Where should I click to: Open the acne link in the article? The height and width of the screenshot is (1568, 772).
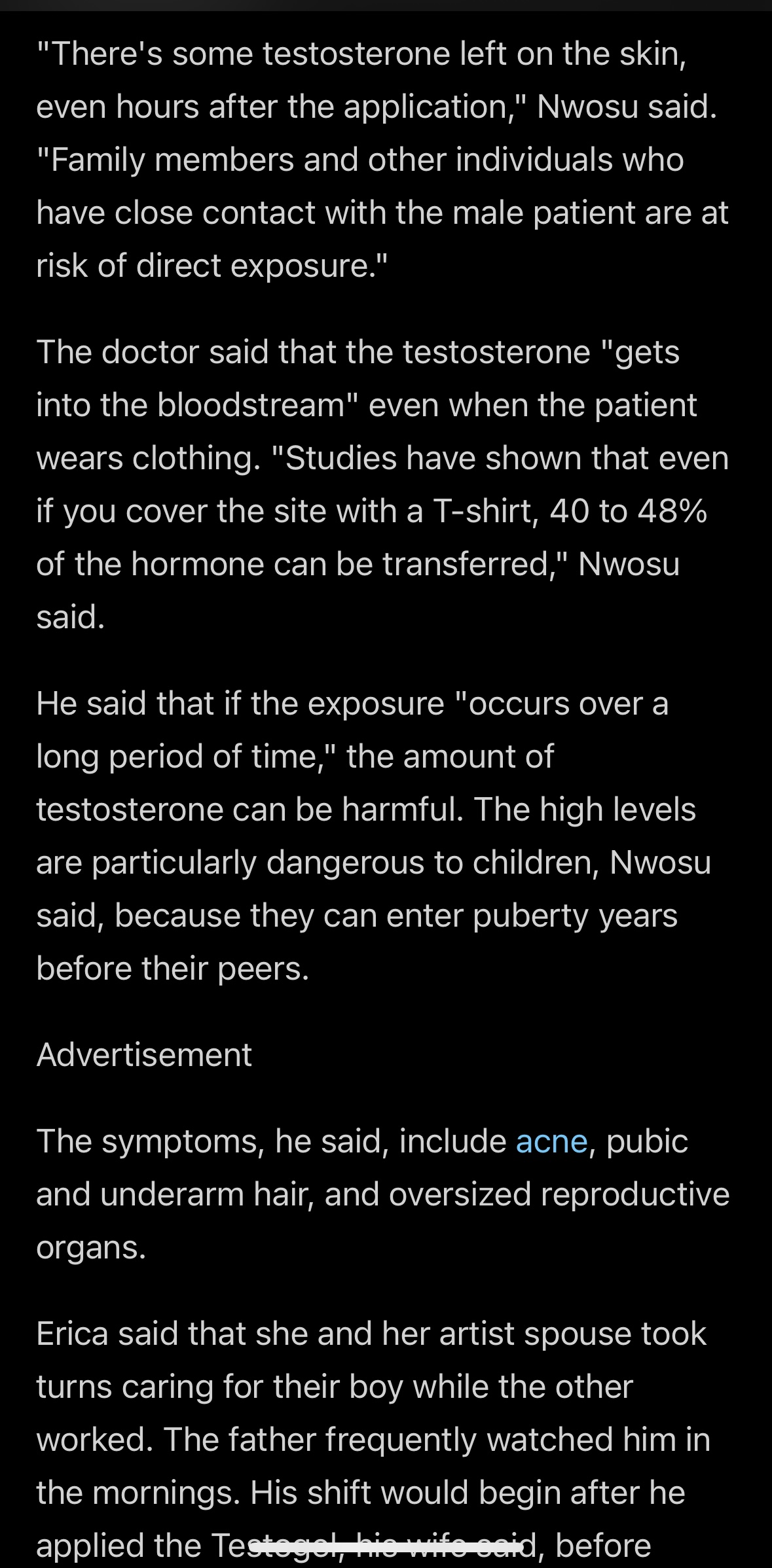(x=551, y=1141)
